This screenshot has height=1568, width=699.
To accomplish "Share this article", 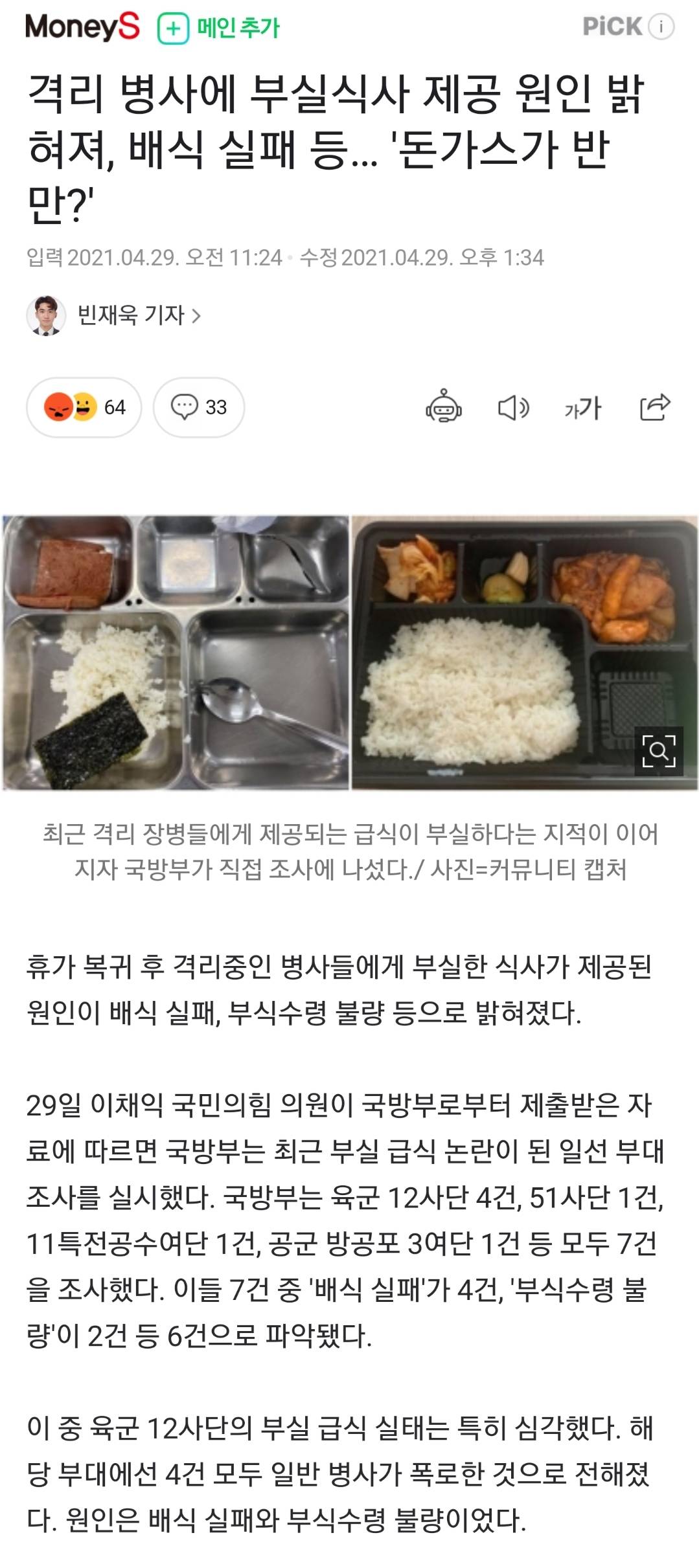I will pos(654,407).
